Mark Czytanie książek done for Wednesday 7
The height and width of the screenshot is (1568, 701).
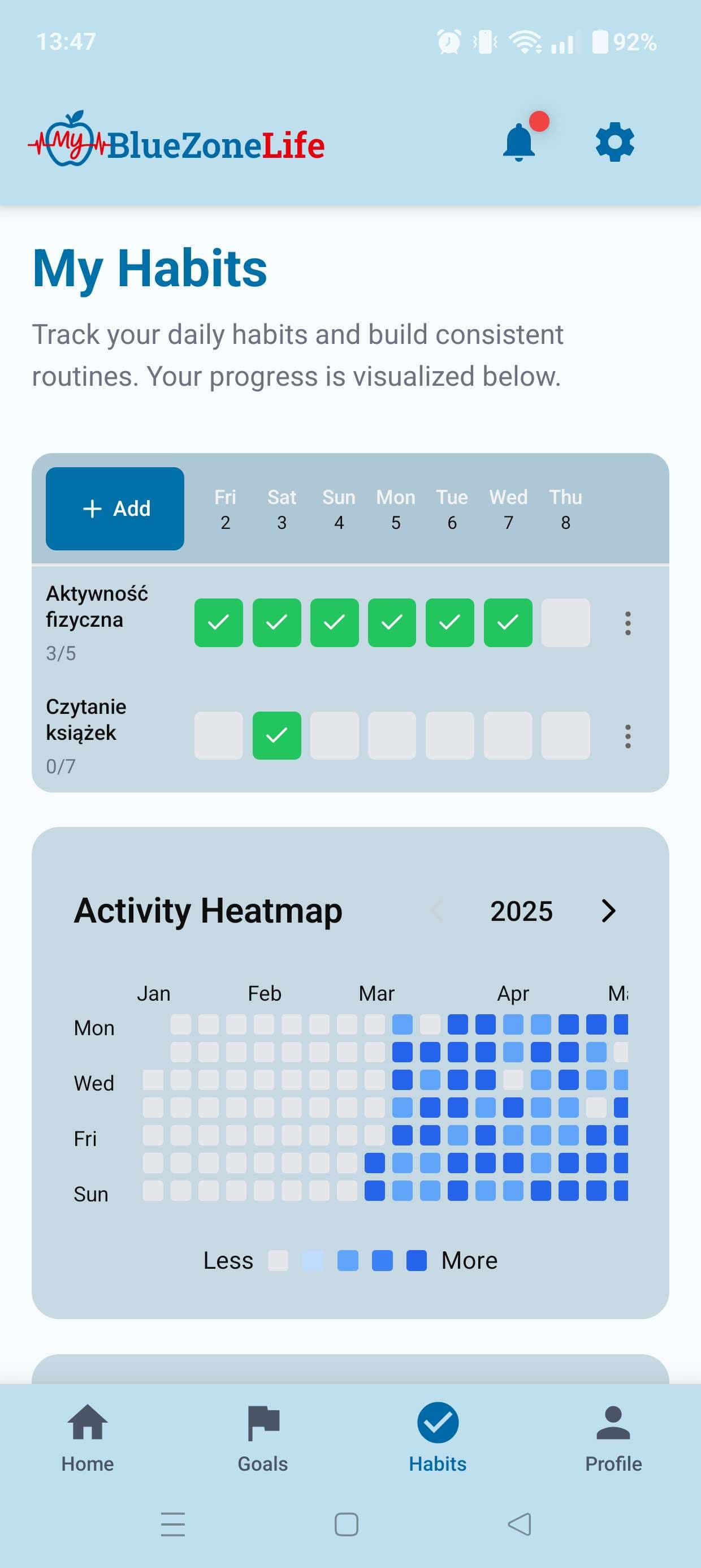coord(508,735)
